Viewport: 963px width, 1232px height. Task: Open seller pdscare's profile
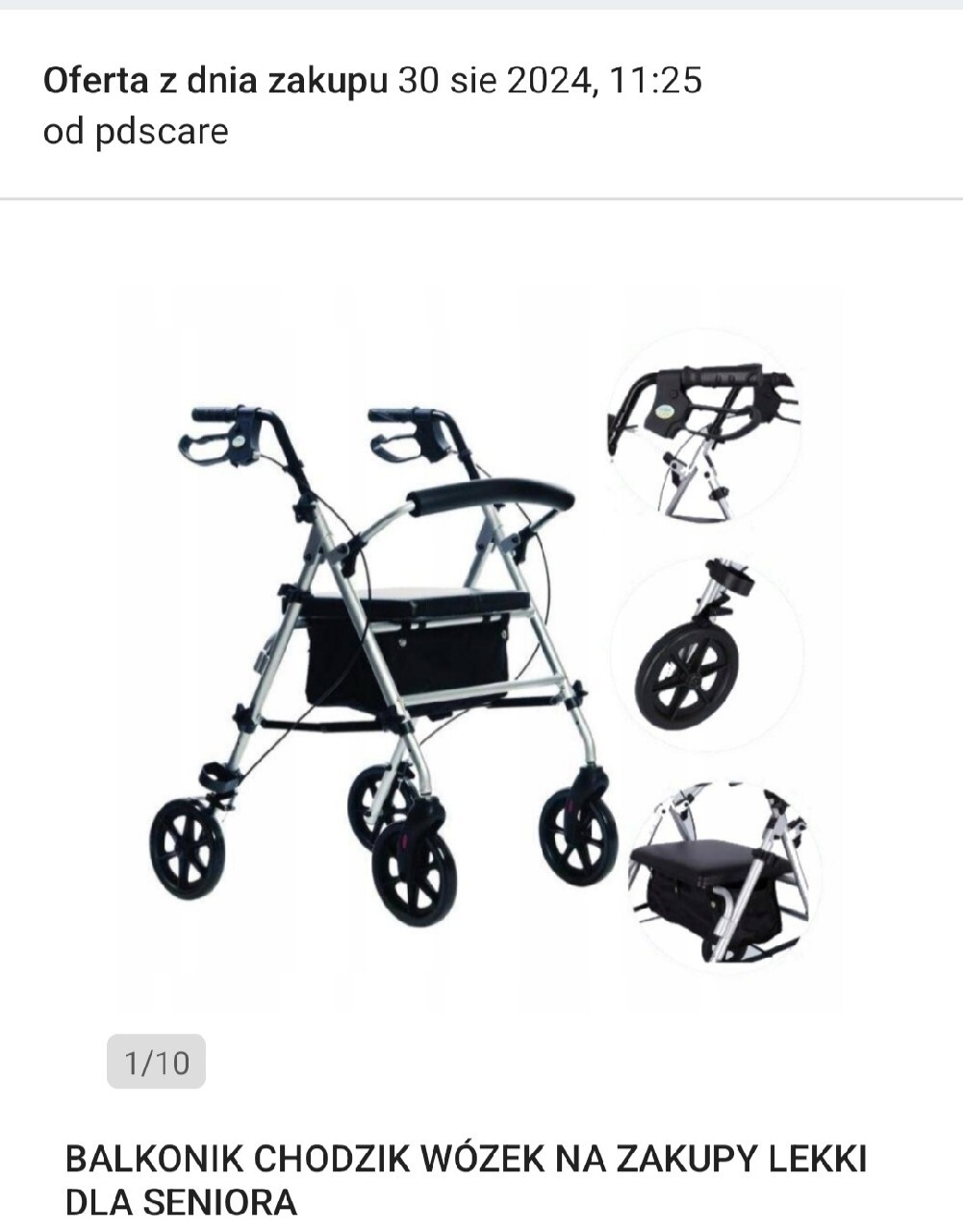(x=161, y=132)
